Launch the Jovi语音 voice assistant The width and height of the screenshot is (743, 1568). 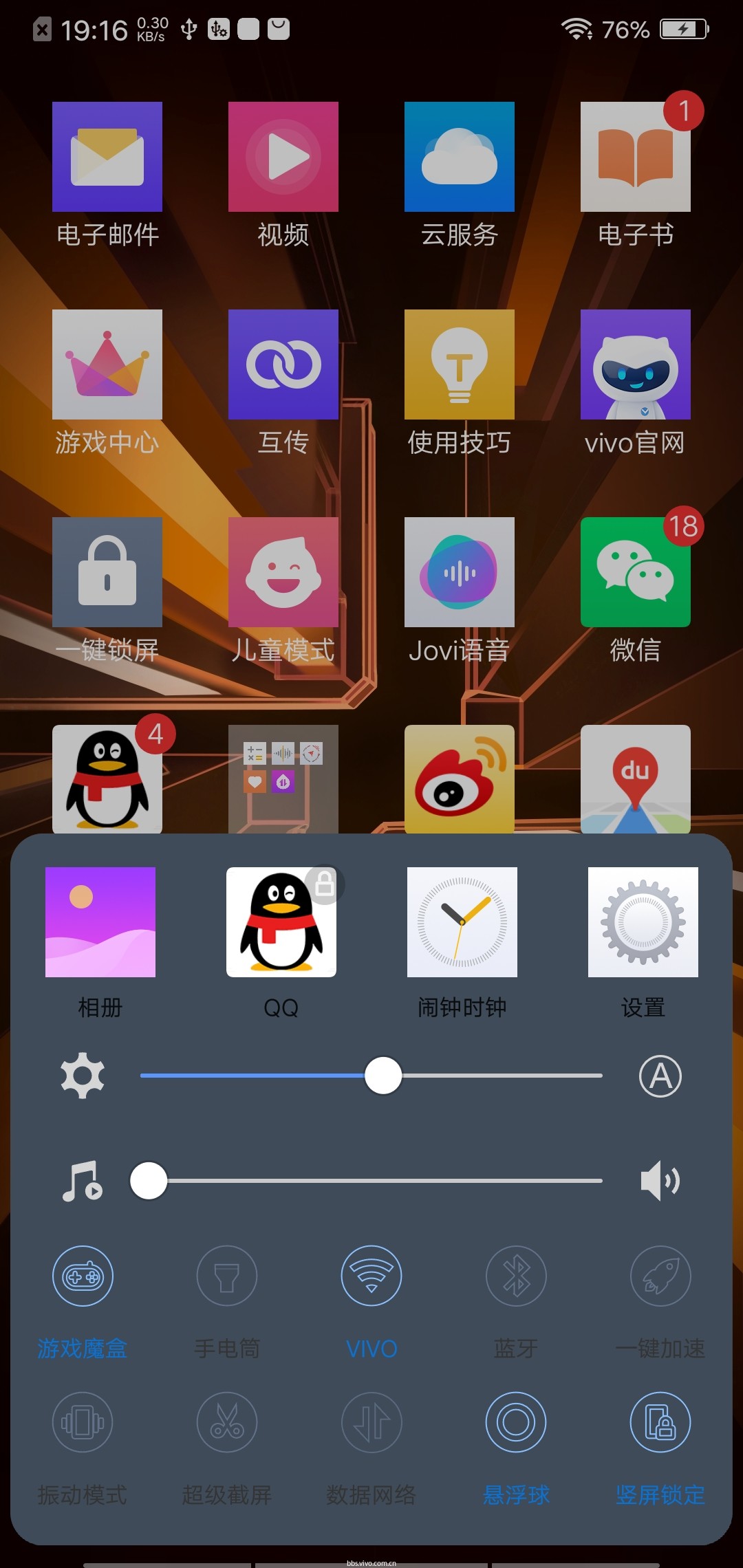coord(459,572)
